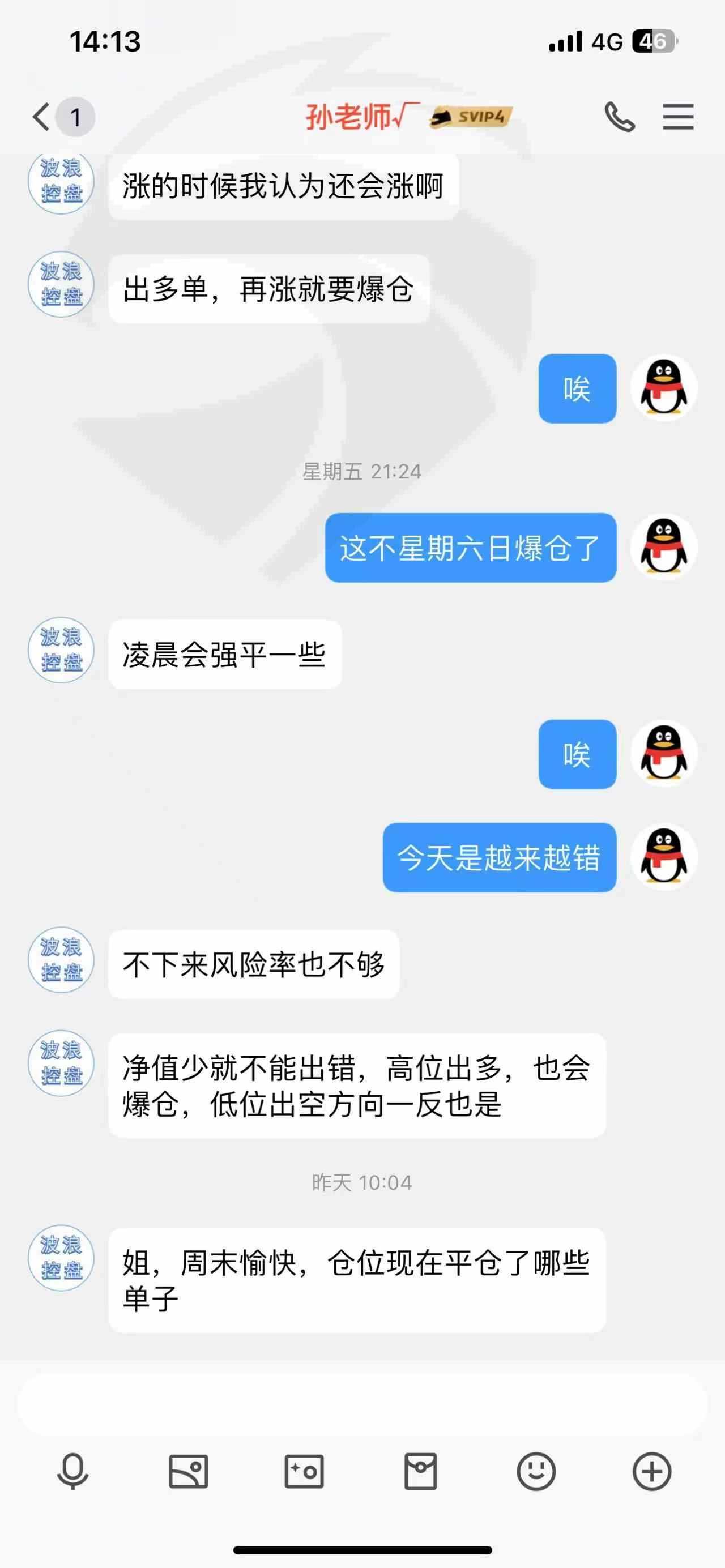Tap the message input field

(x=362, y=1404)
